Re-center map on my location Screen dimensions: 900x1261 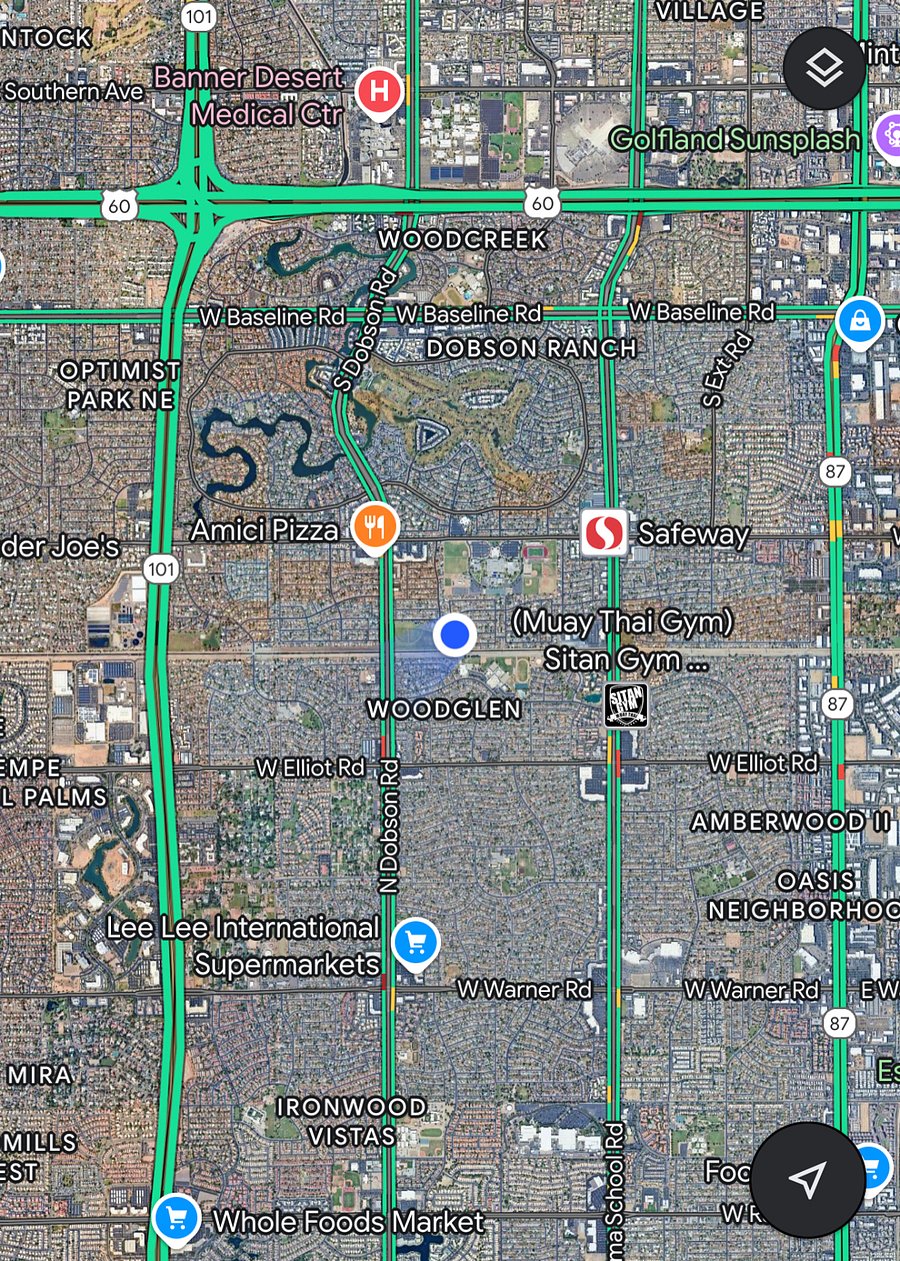click(x=807, y=1180)
